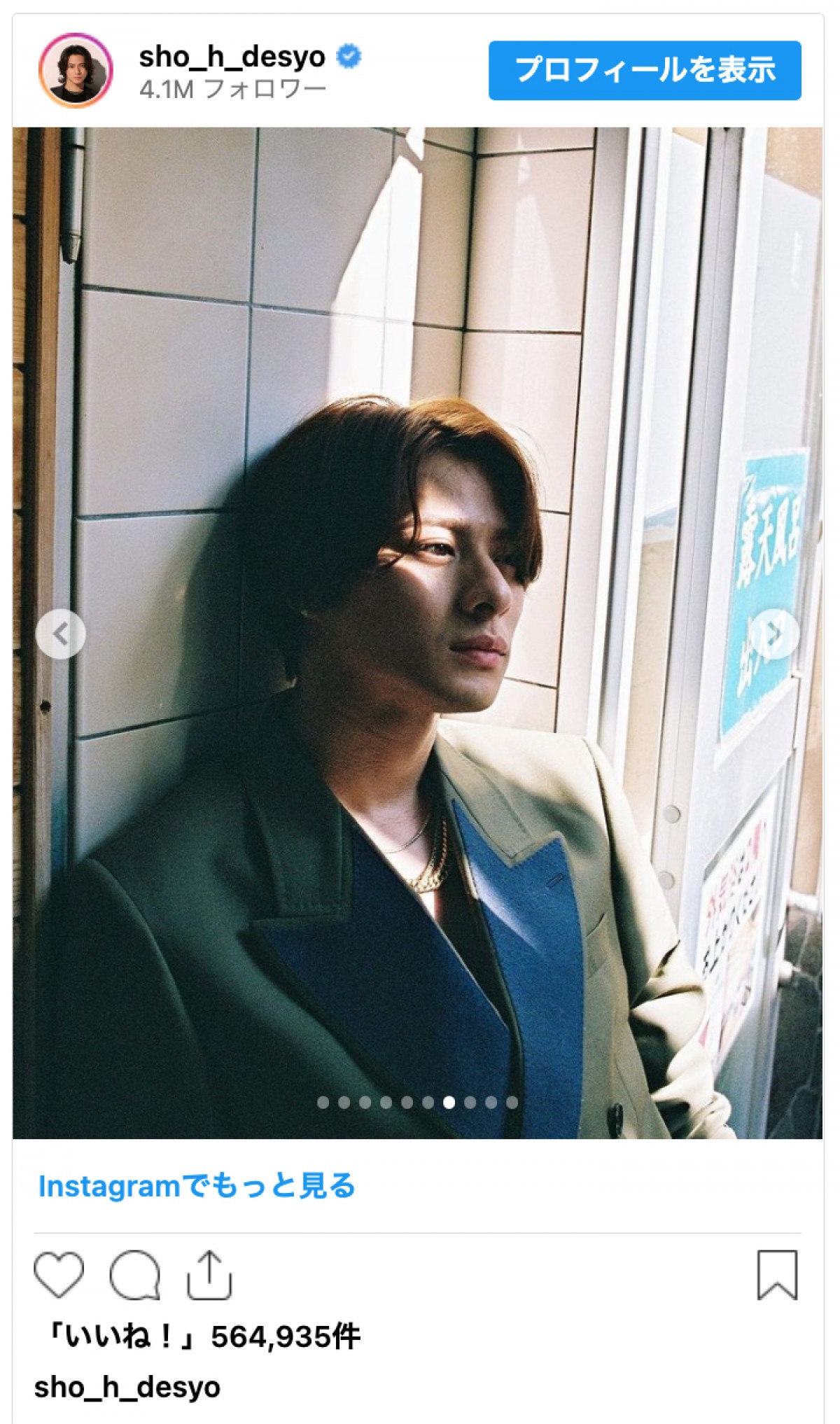Open comments with the speech bubble icon

134,1274
